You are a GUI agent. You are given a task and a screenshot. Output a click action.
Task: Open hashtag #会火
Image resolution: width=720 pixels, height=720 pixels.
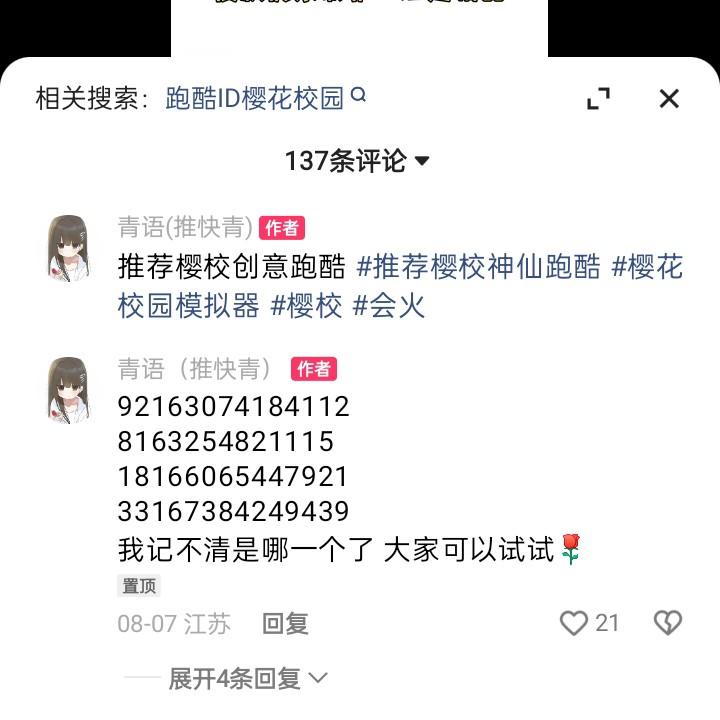pos(388,306)
